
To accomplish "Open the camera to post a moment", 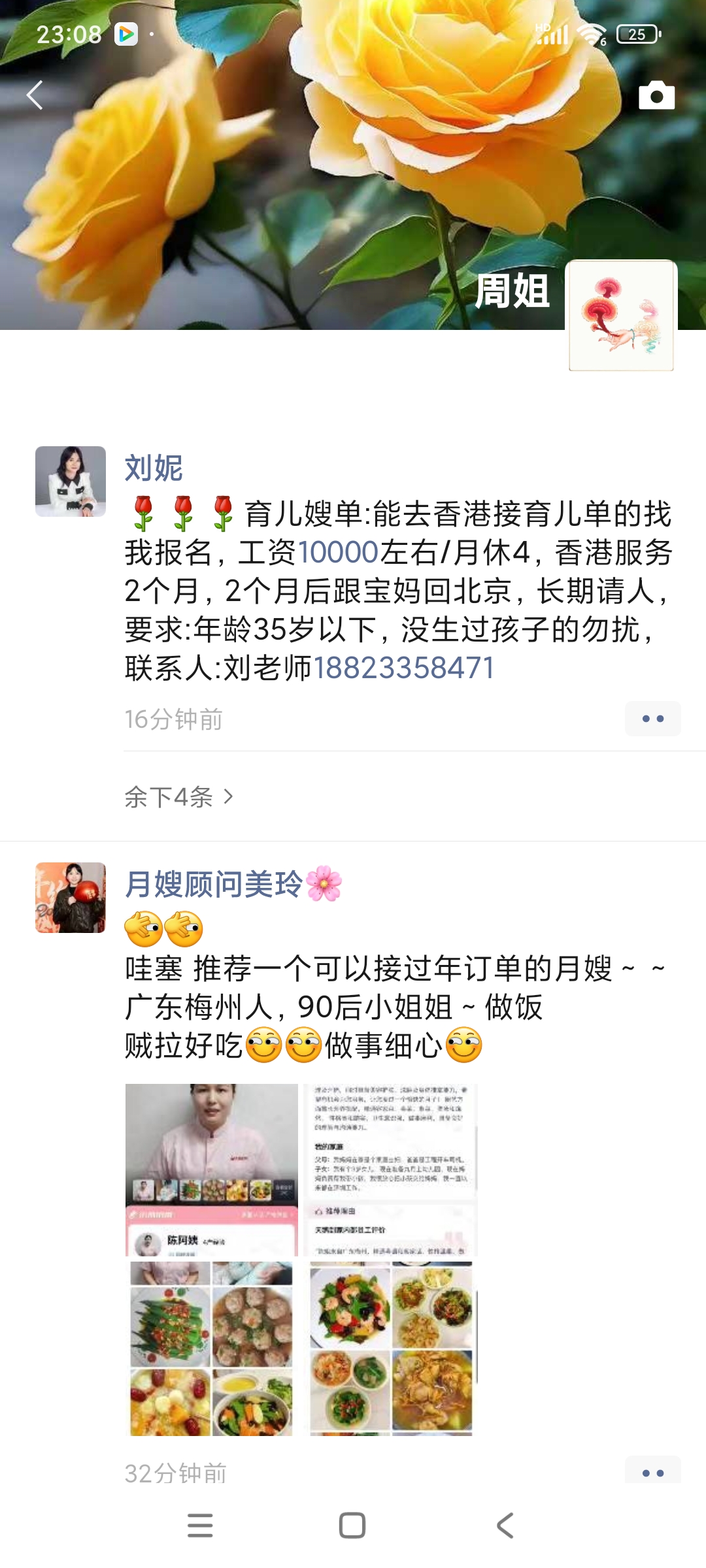I will click(x=656, y=95).
